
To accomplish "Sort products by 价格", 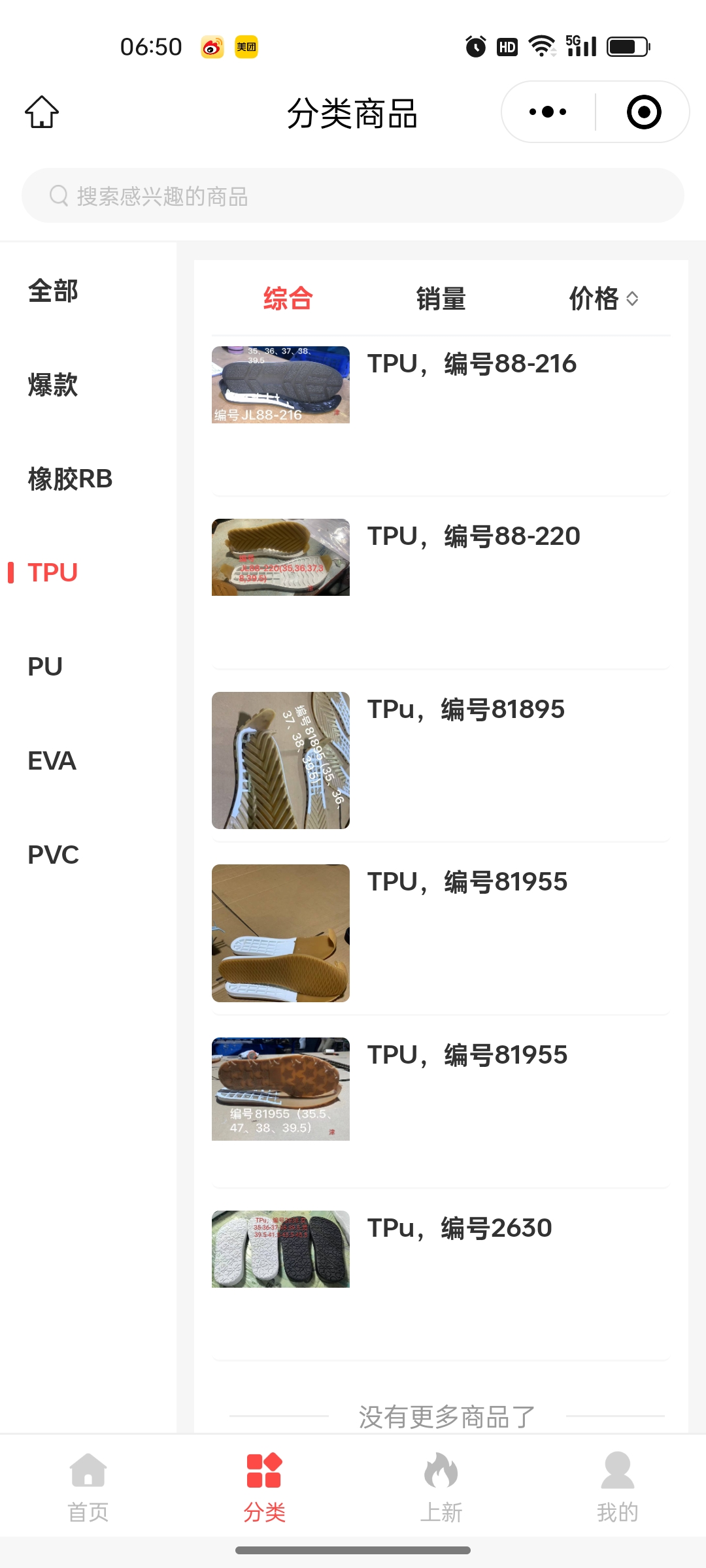I will click(x=603, y=299).
